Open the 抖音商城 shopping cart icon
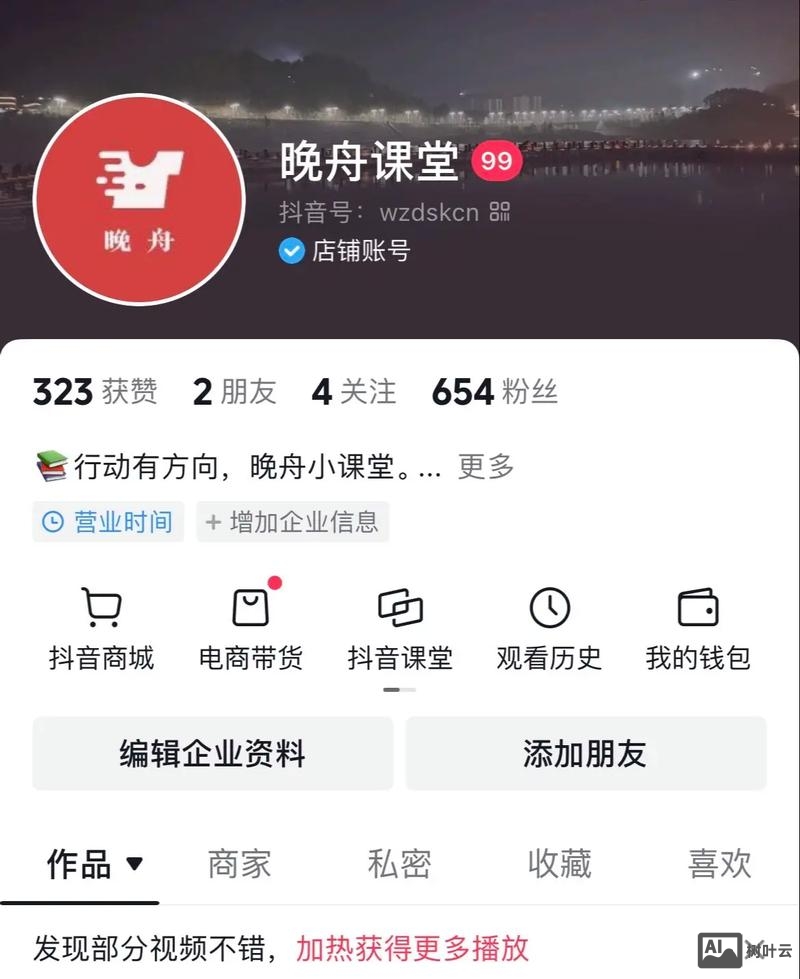 [x=102, y=608]
